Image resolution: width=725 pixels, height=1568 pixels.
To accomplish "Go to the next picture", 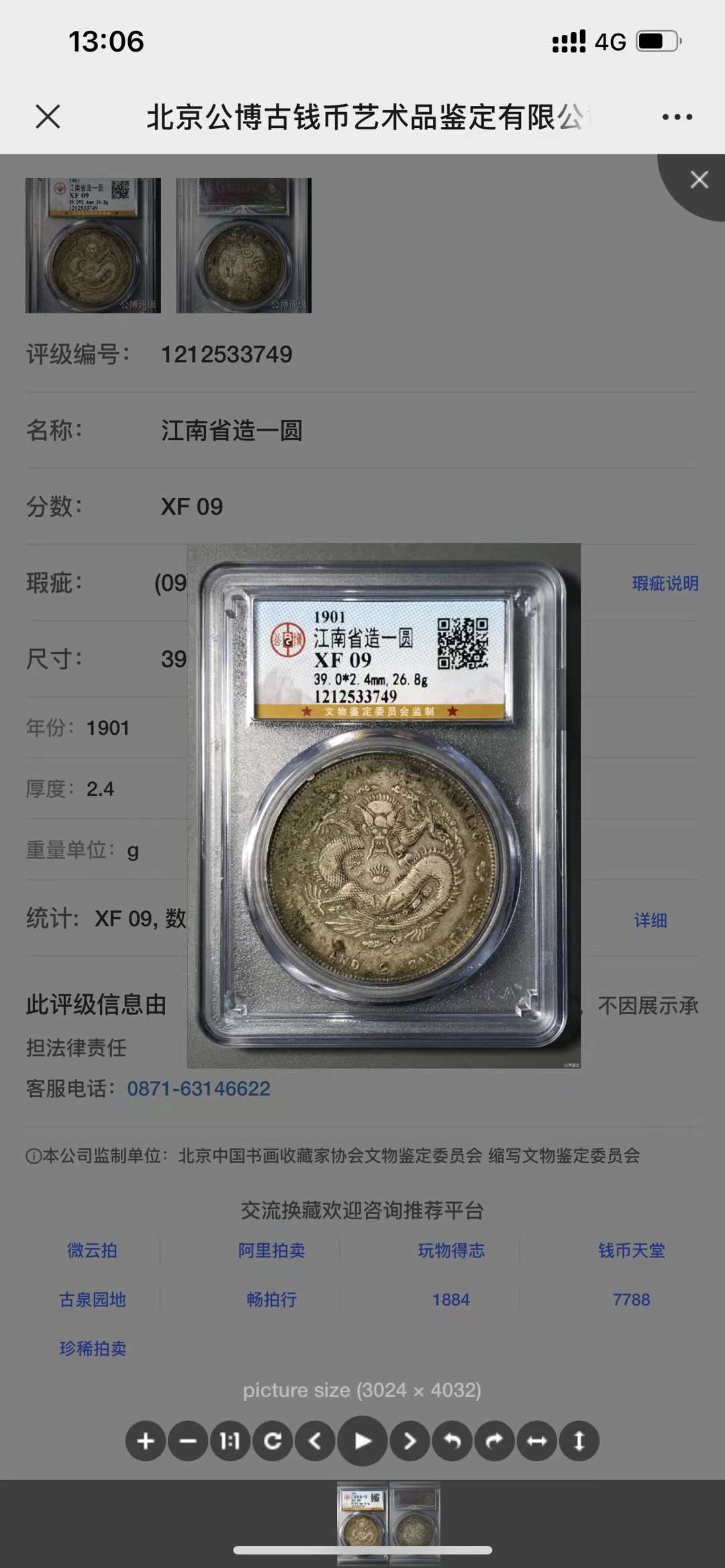I will pos(410,1441).
